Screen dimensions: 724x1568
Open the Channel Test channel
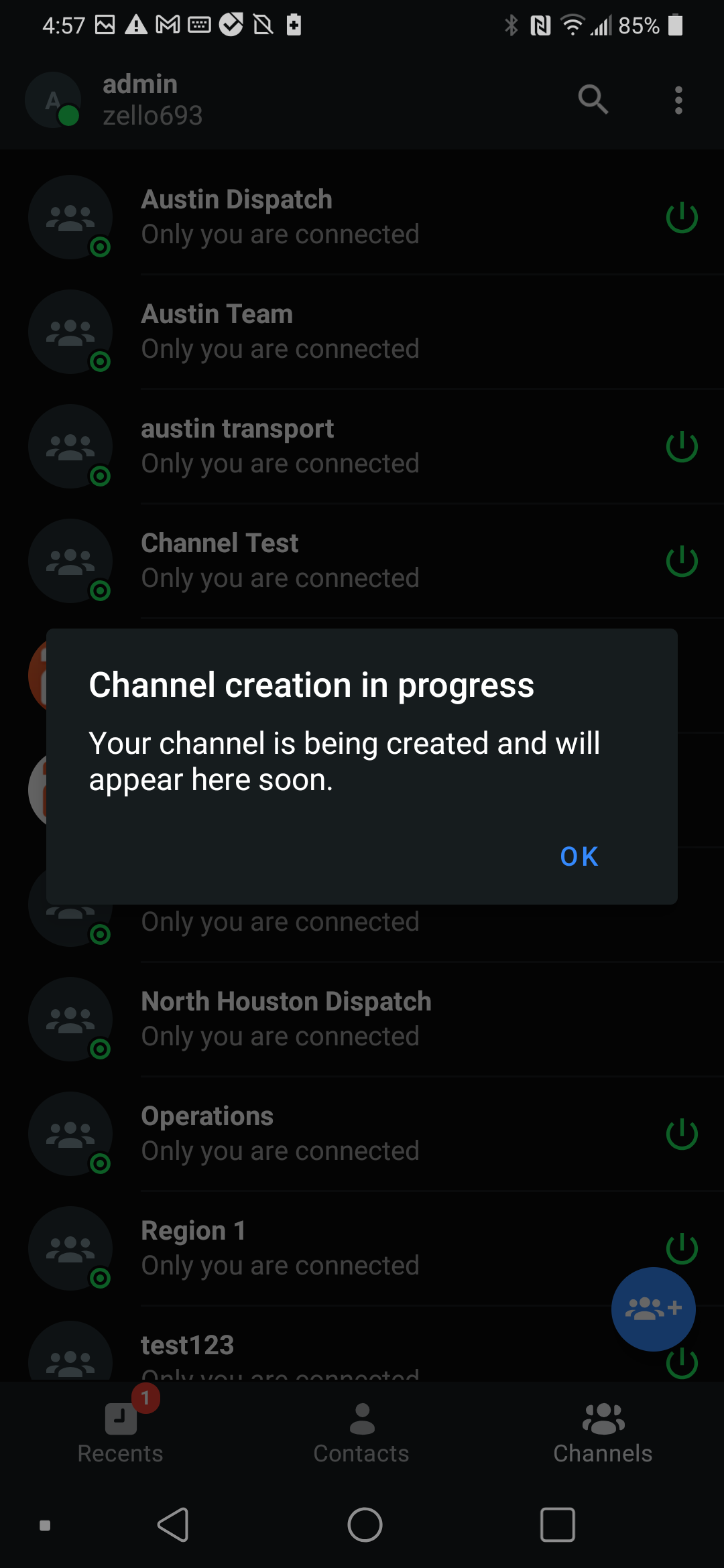coord(280,560)
